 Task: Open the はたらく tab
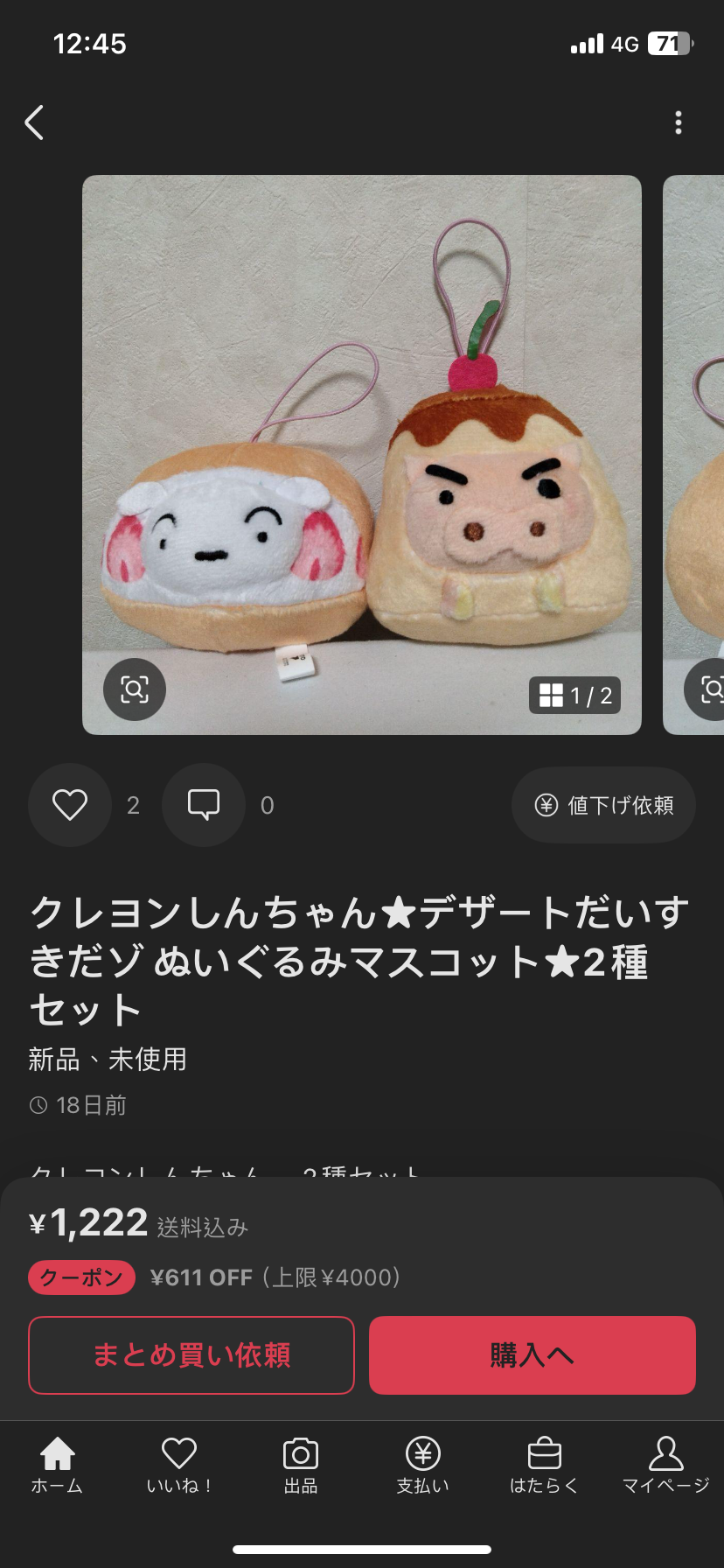pos(544,1465)
